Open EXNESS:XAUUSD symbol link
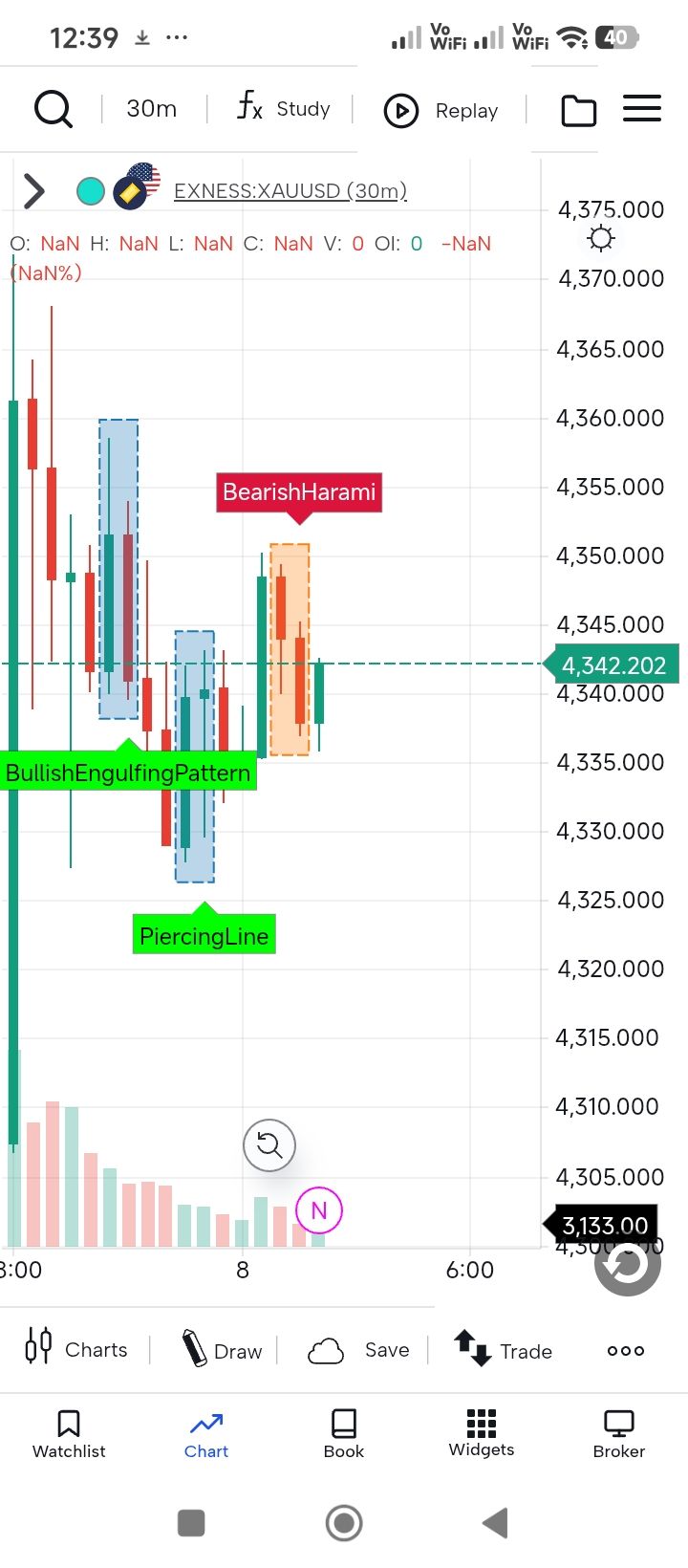This screenshot has width=688, height=1568. coord(290,191)
